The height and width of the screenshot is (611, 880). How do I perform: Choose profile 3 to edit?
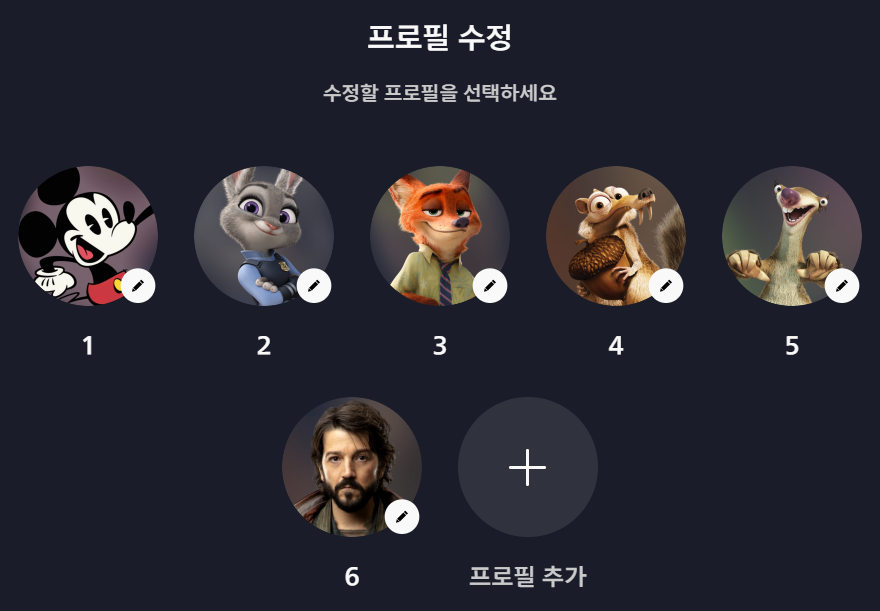pos(440,236)
